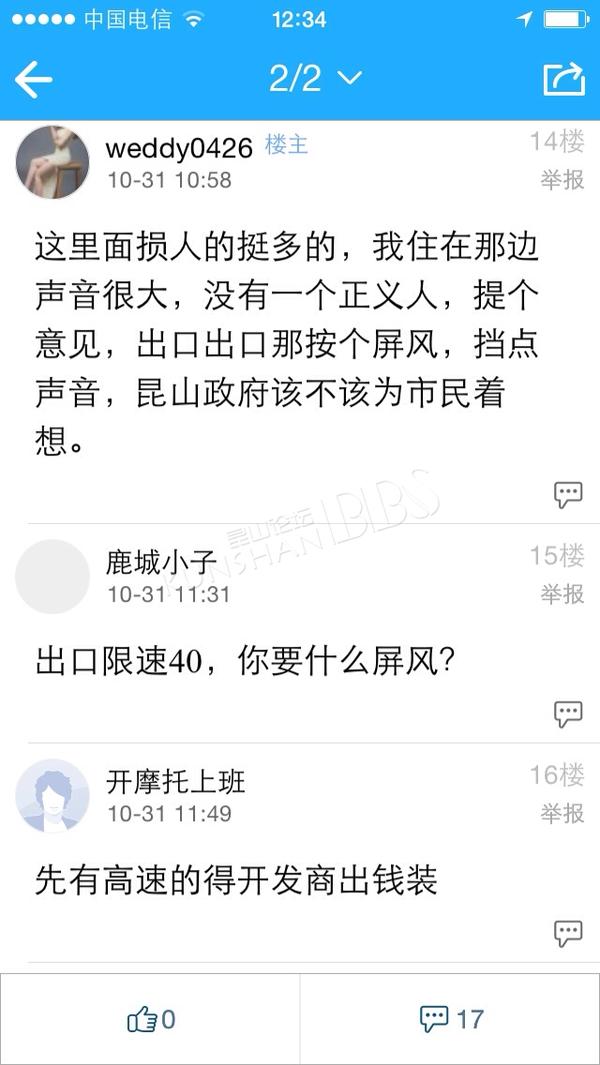Report the 16楼 post by 开摩托上班
600x1065 pixels.
[562, 813]
